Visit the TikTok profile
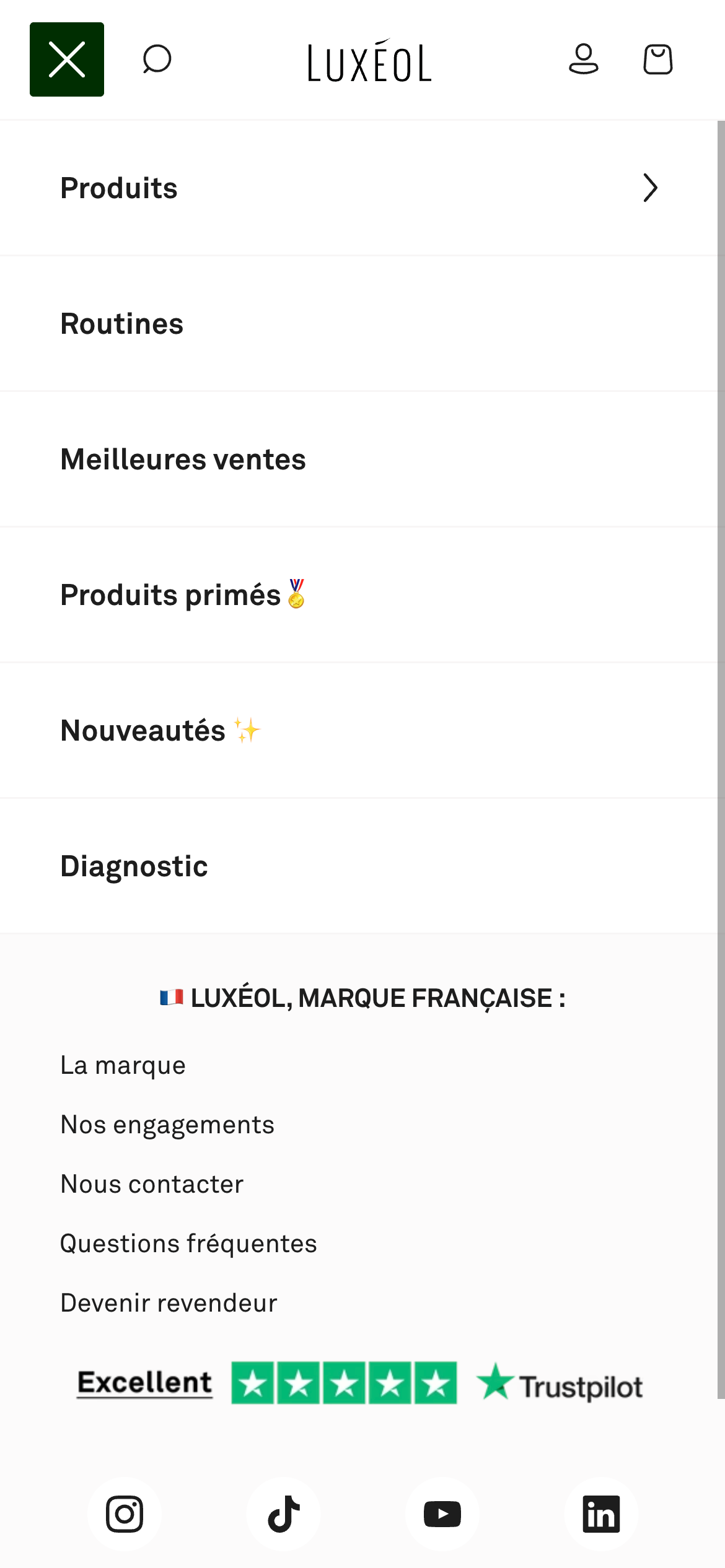725x1568 pixels. (284, 1514)
